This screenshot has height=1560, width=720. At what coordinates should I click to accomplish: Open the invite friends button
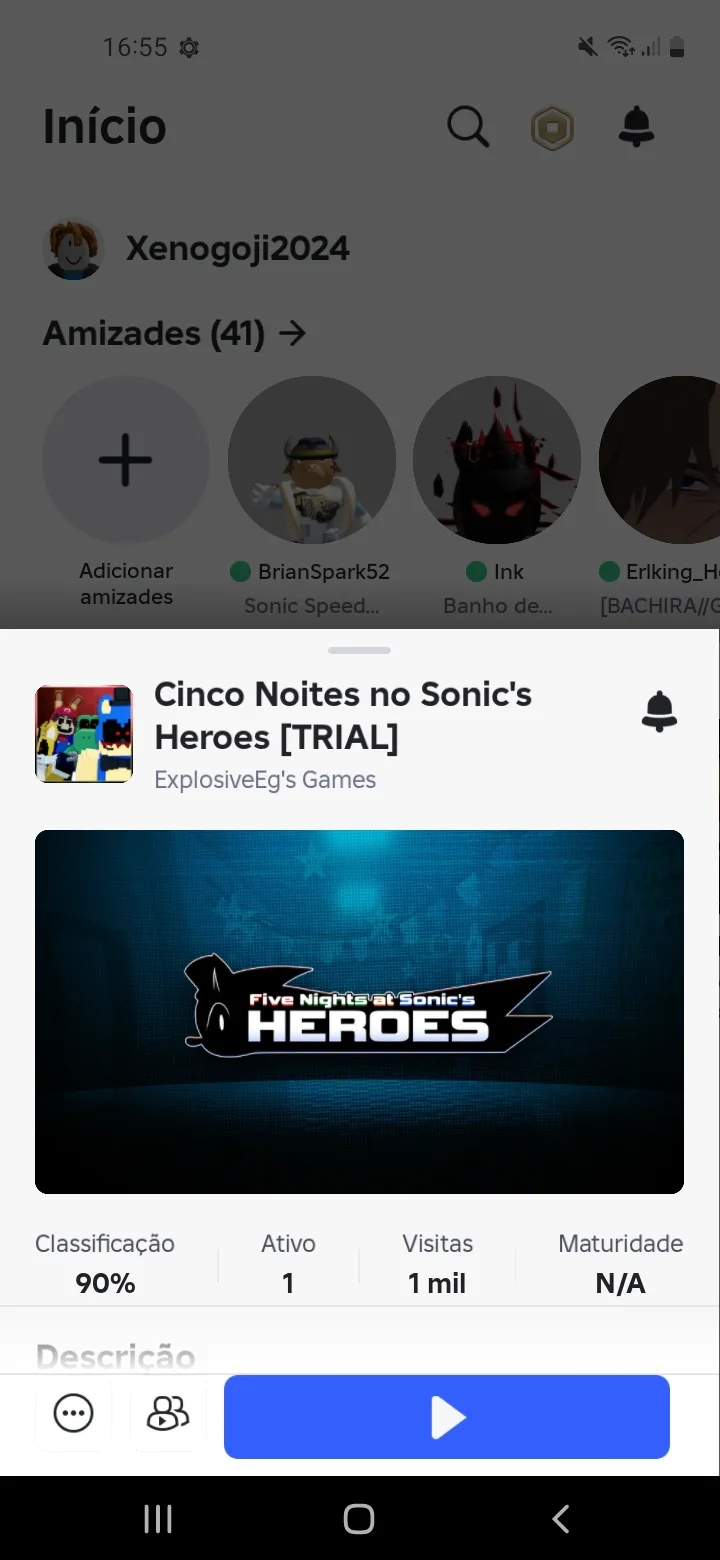click(x=167, y=1414)
